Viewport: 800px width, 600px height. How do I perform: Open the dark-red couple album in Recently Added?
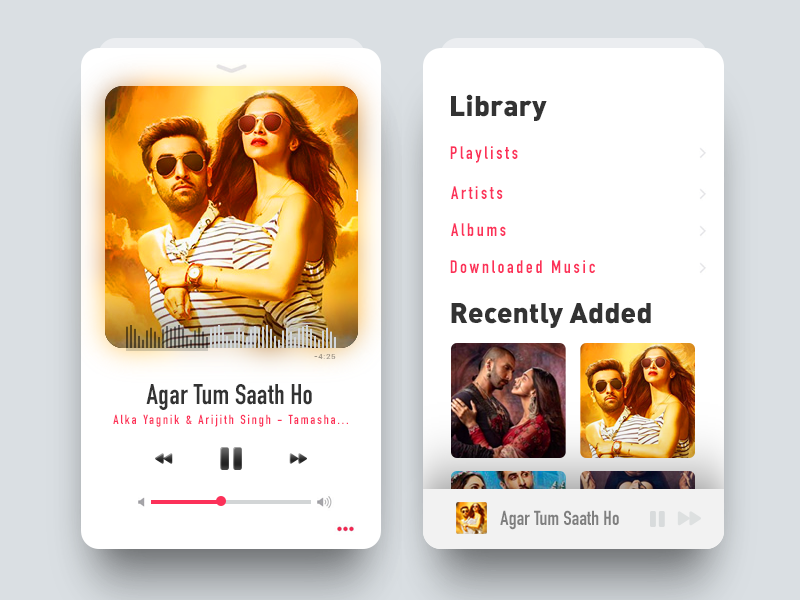coord(508,400)
